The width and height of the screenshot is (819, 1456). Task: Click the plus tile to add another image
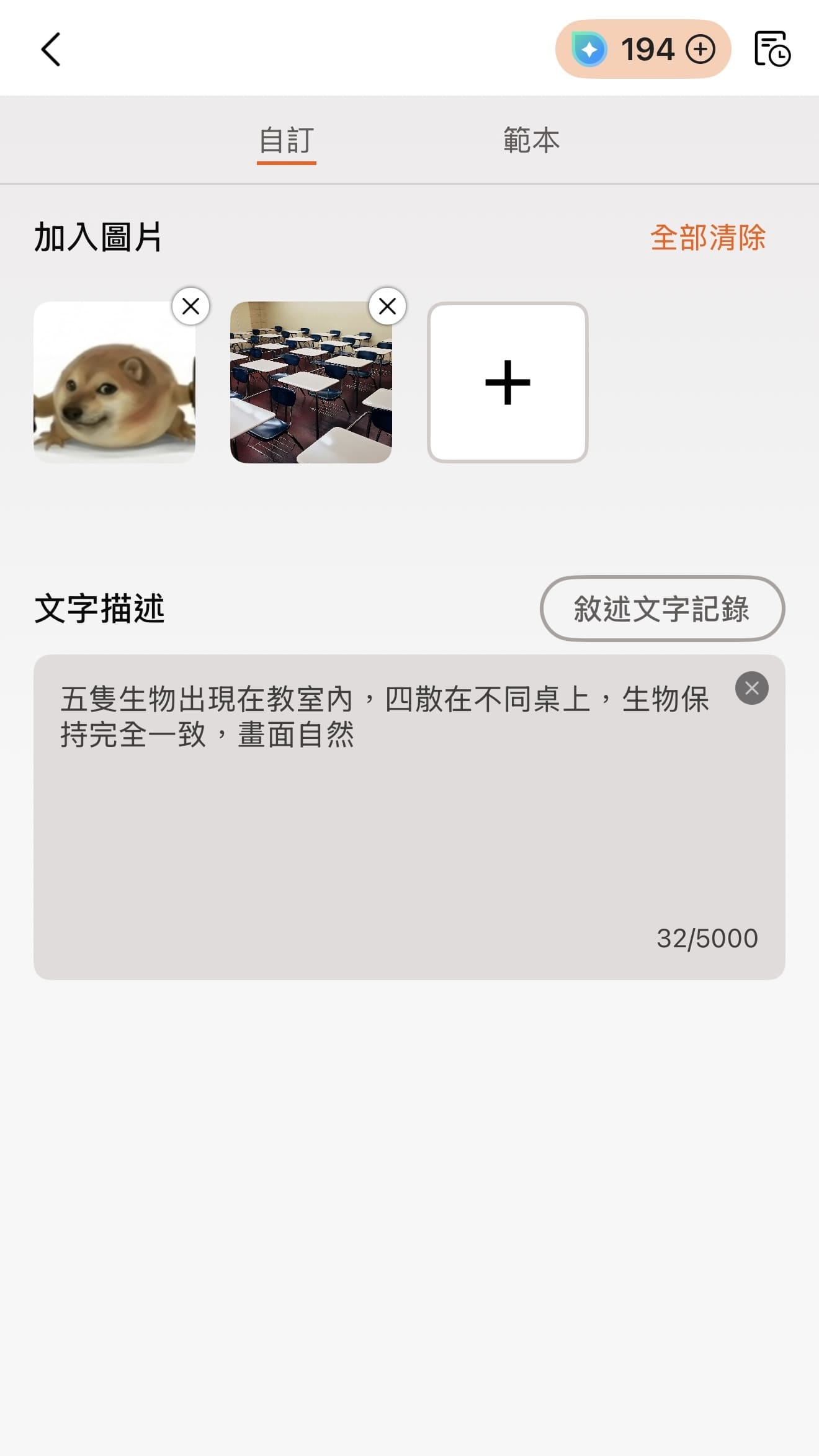508,382
